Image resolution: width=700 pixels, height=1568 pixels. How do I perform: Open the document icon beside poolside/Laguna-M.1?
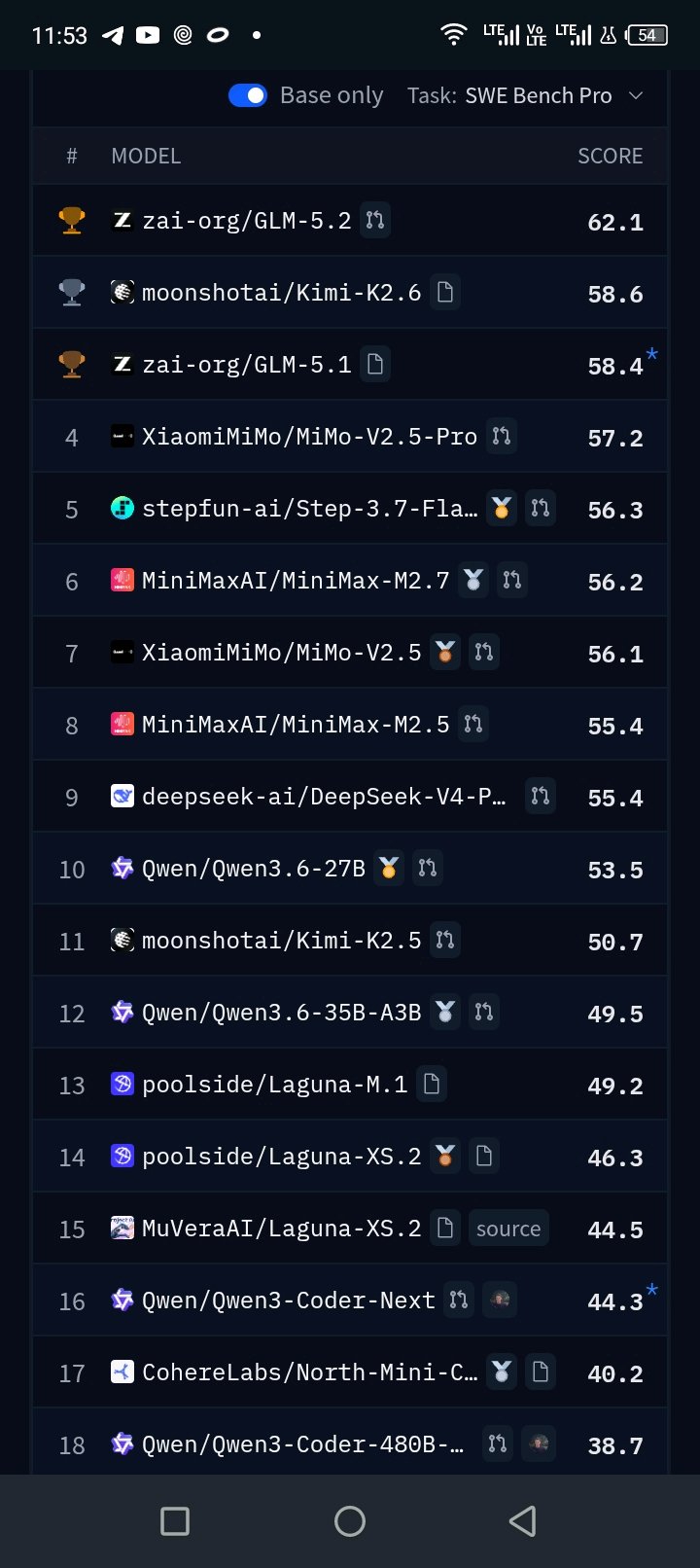tap(432, 1084)
